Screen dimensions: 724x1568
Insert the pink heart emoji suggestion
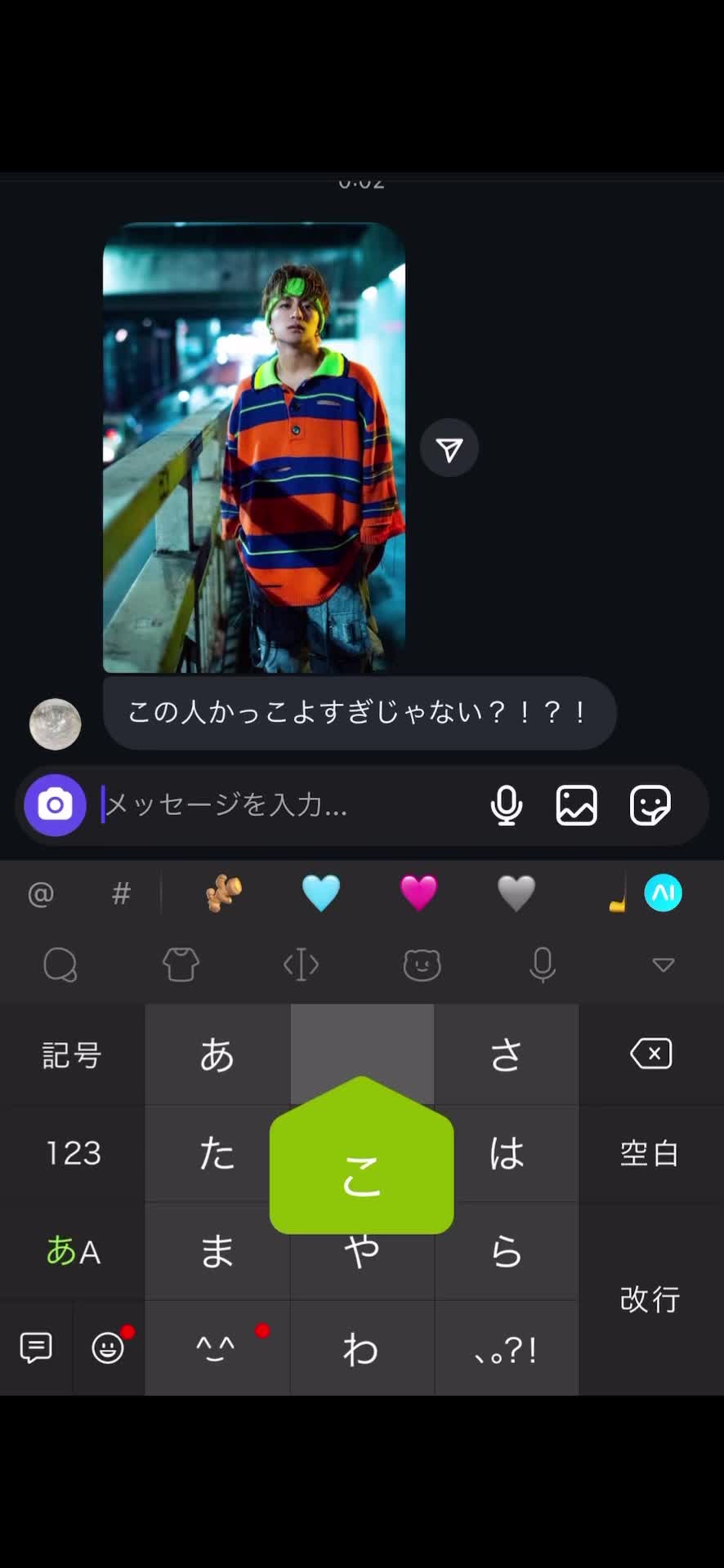tap(419, 893)
